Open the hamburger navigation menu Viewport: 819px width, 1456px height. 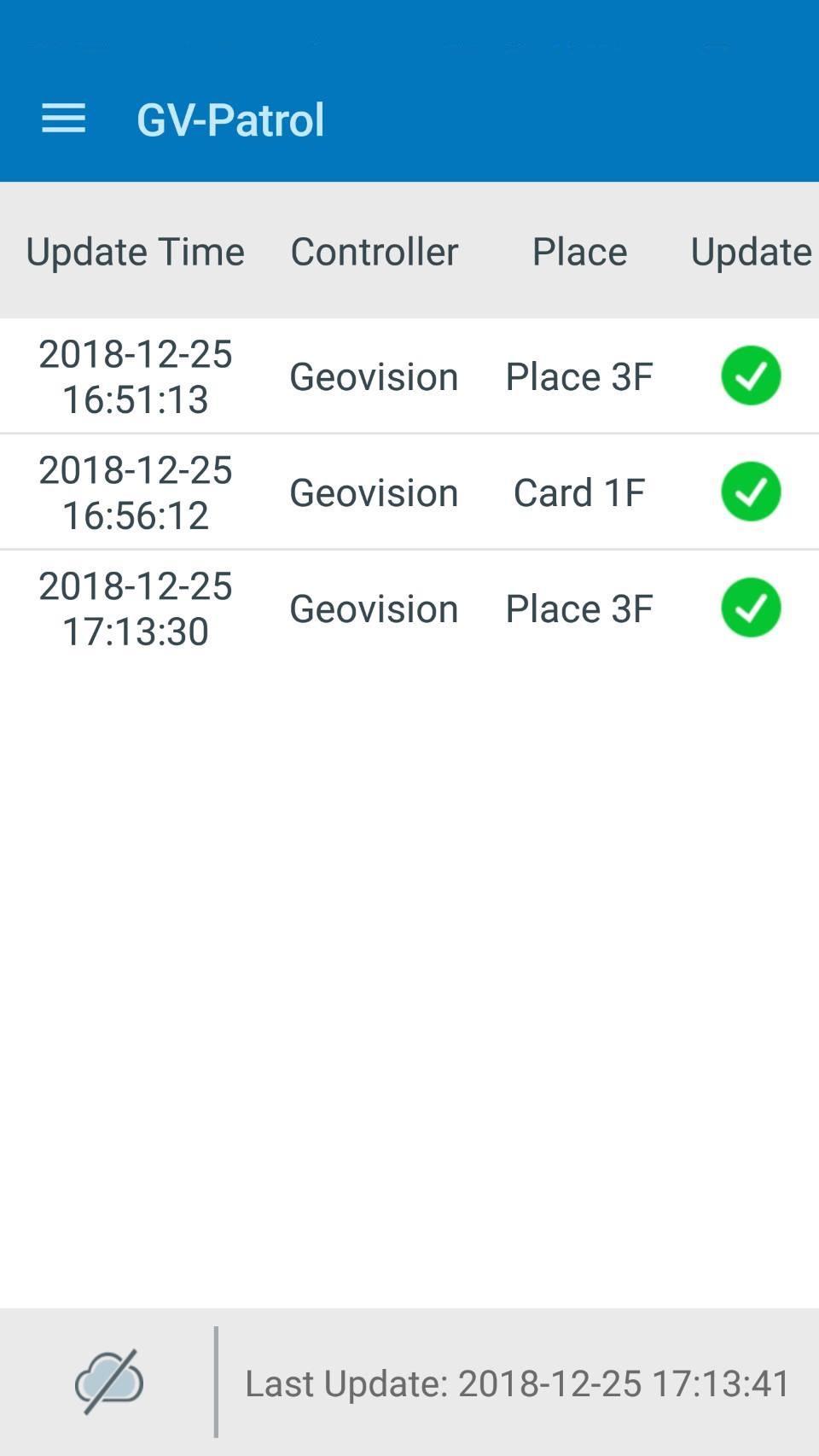[64, 119]
